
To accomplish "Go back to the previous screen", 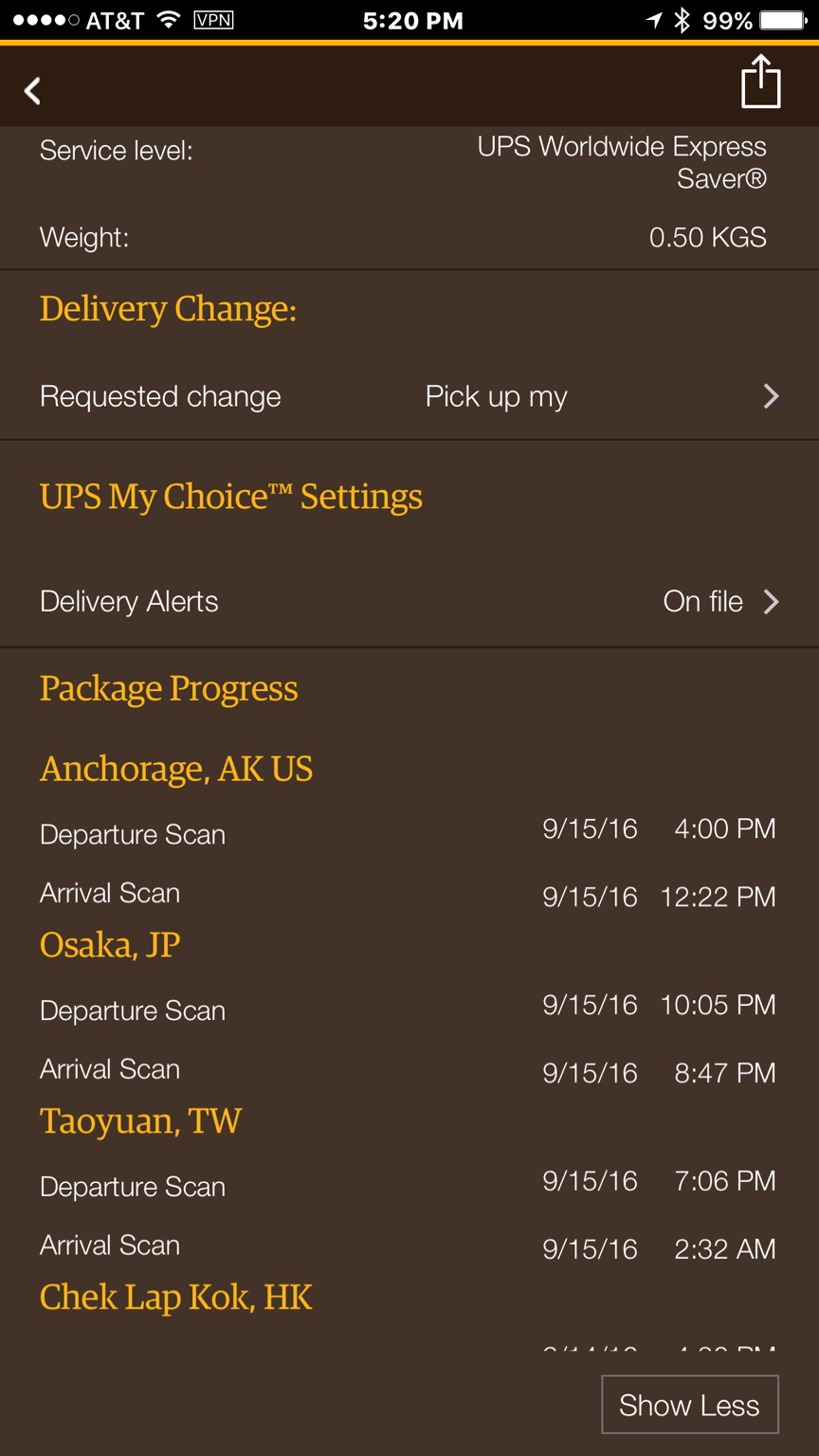I will [33, 91].
